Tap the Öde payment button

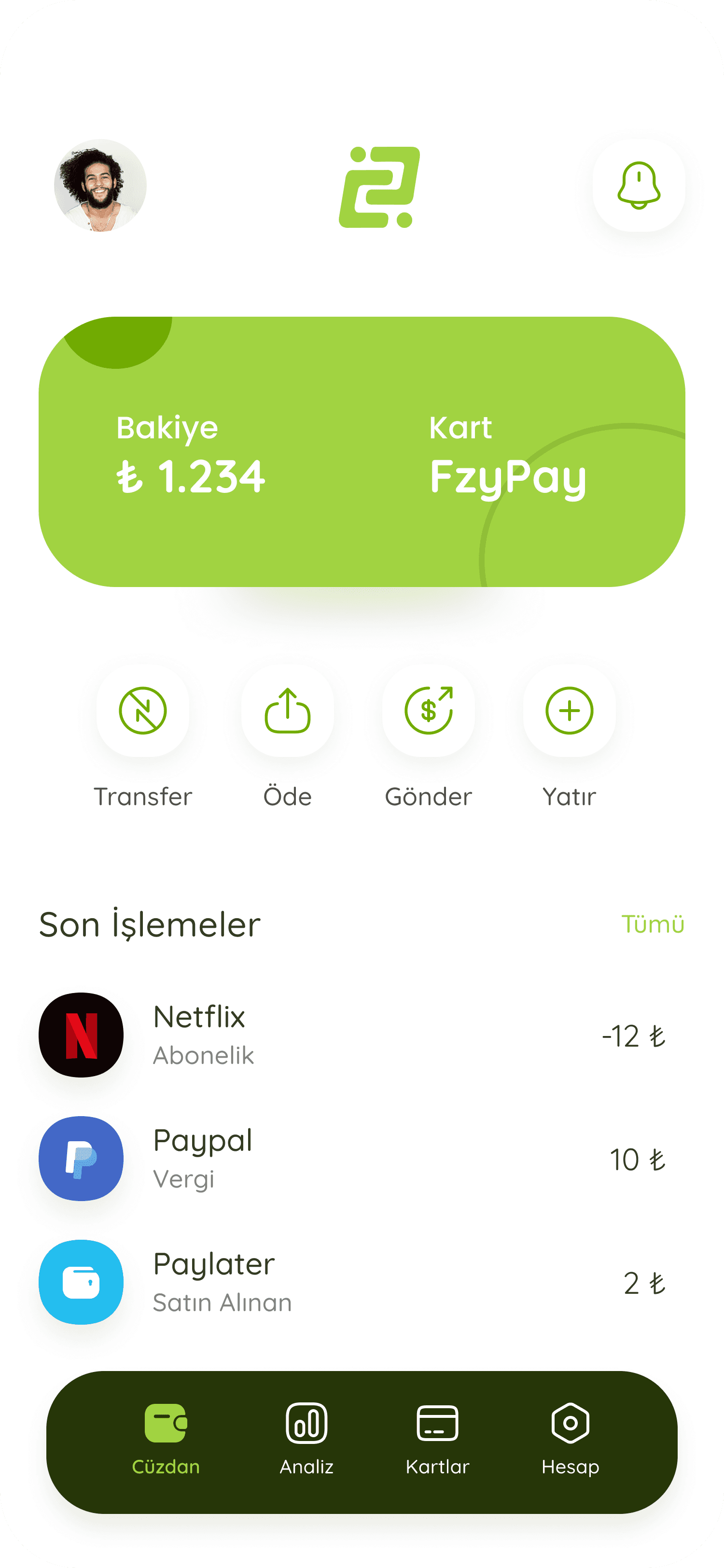tap(287, 710)
